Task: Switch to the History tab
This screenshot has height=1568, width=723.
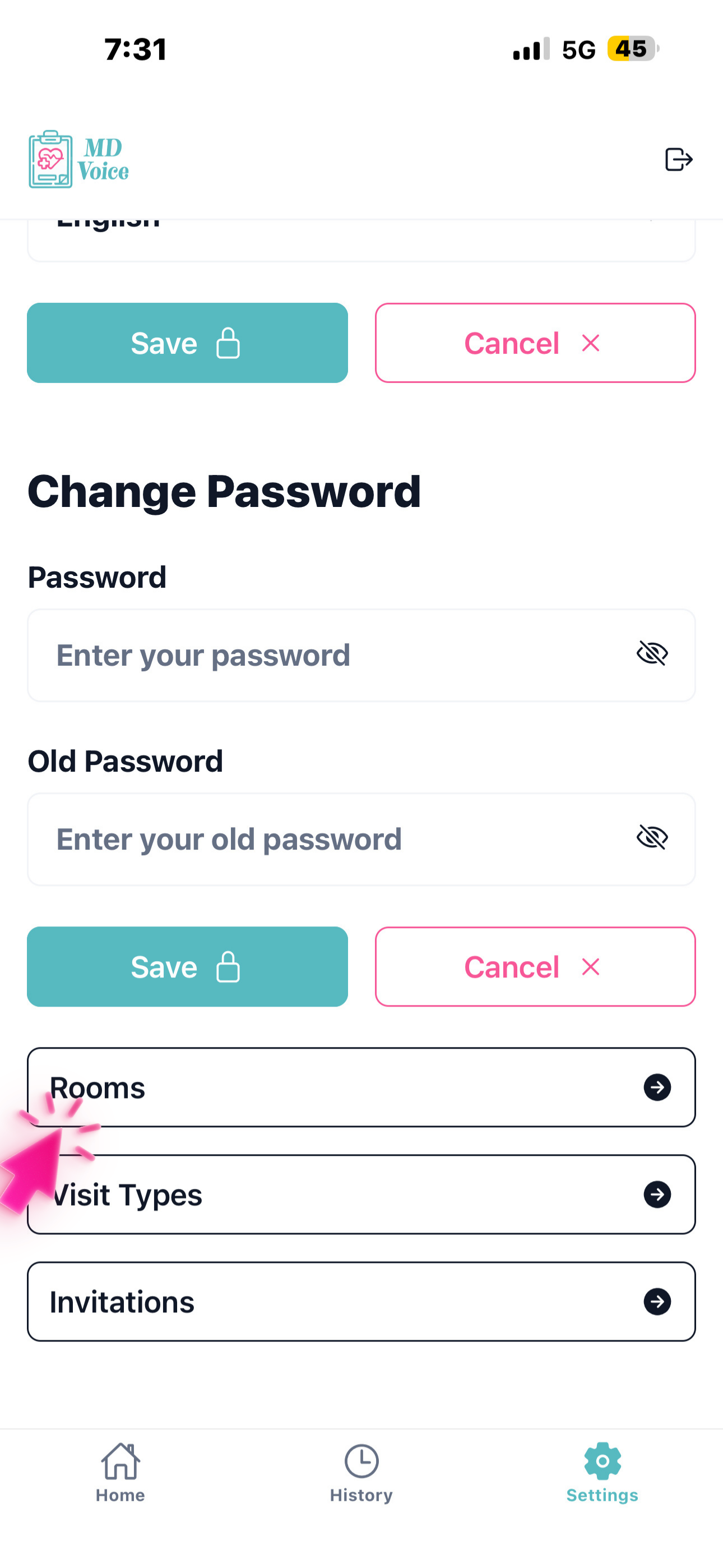Action: (x=361, y=1472)
